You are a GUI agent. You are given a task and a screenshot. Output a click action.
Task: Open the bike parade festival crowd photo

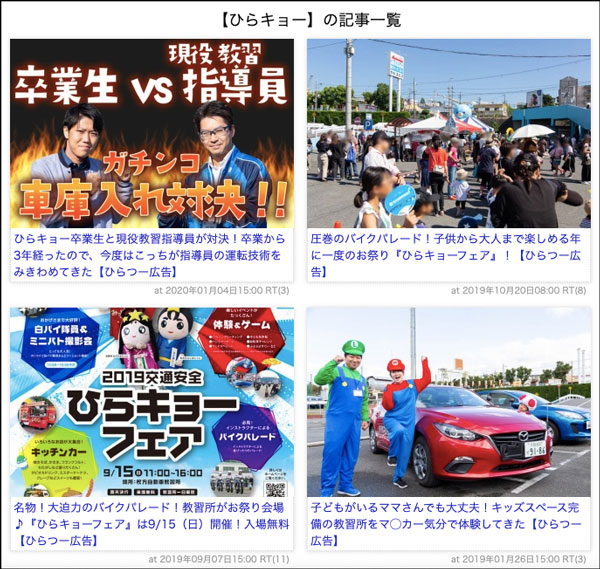[448, 133]
